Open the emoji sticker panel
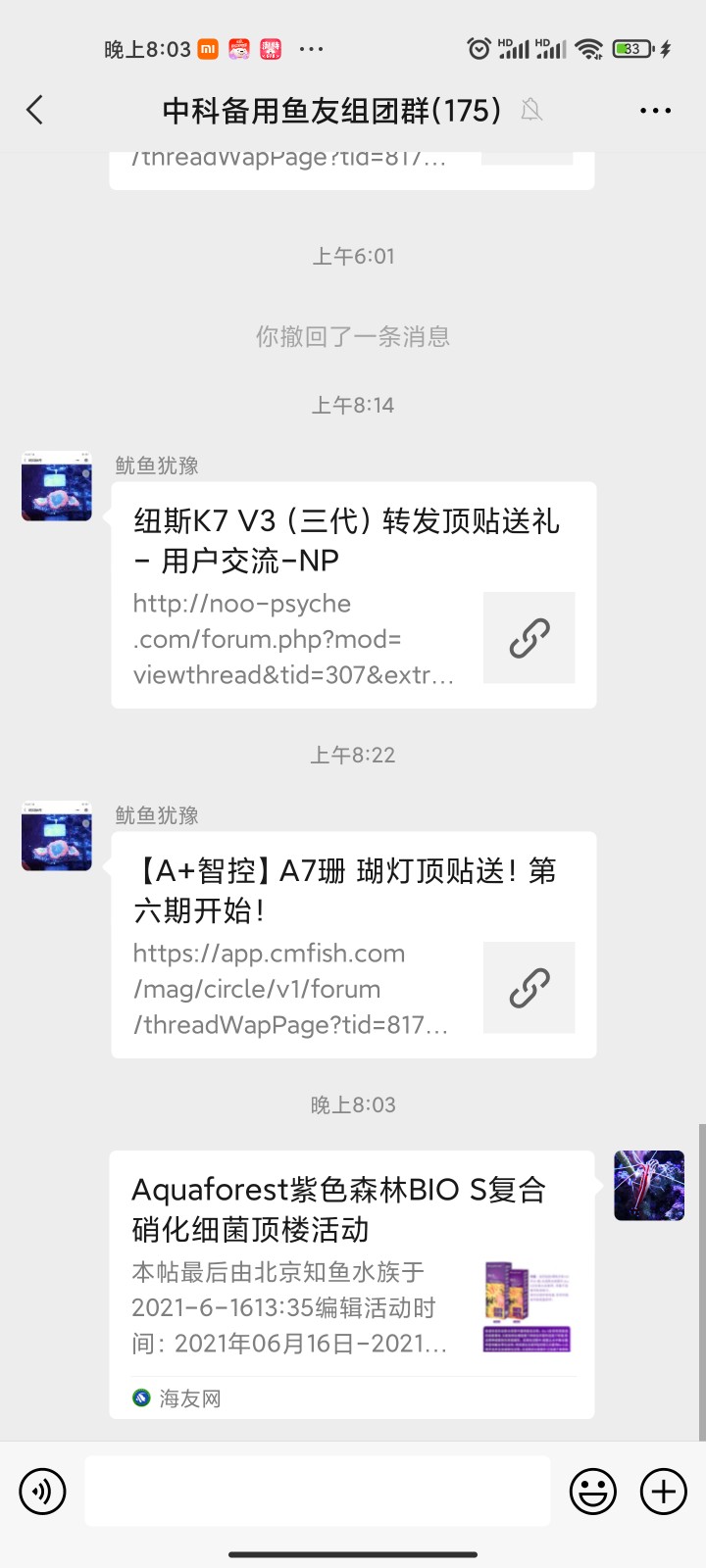Viewport: 706px width, 1568px height. 593,1492
